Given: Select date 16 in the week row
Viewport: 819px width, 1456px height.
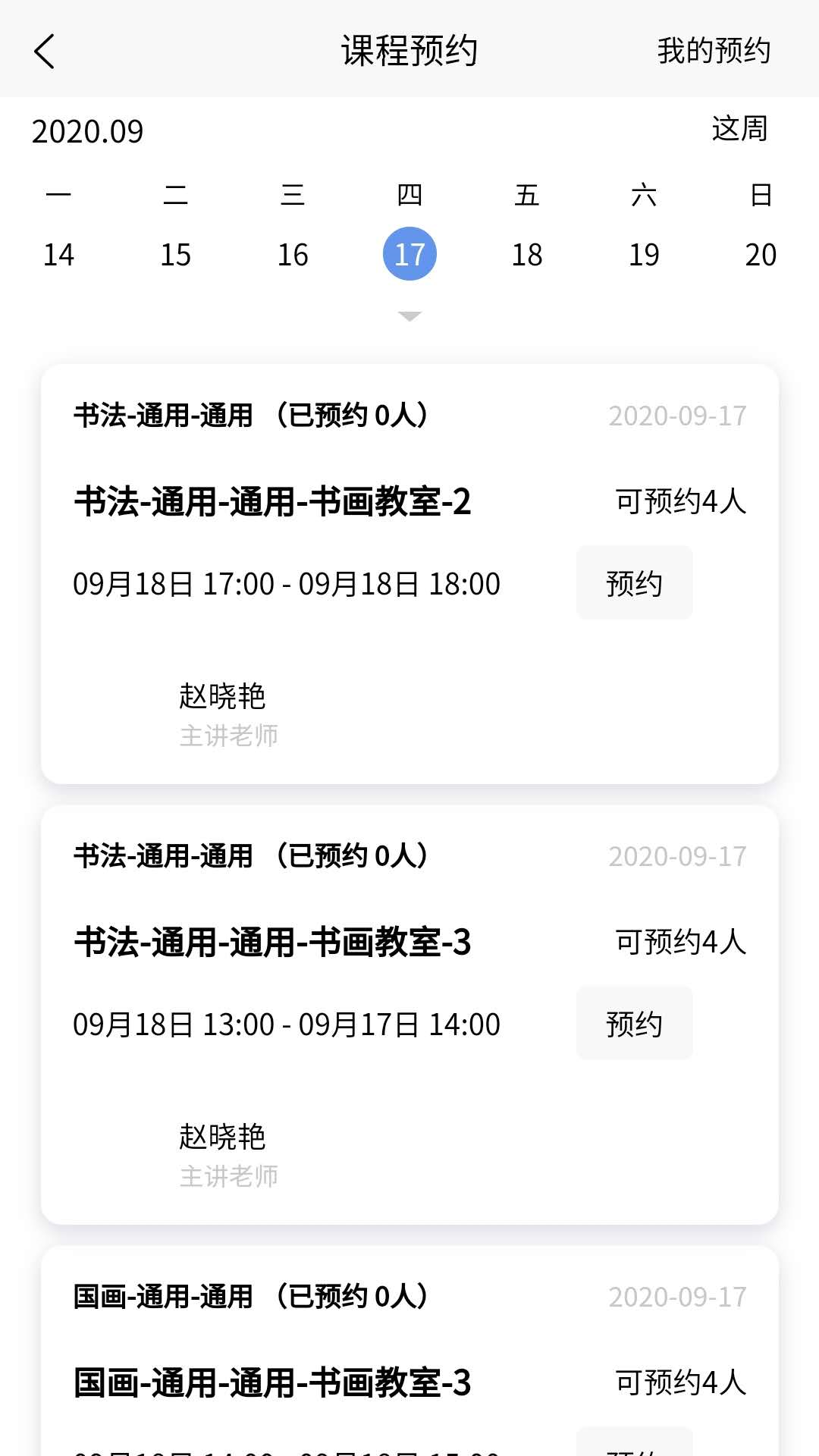Looking at the screenshot, I should pyautogui.click(x=293, y=255).
